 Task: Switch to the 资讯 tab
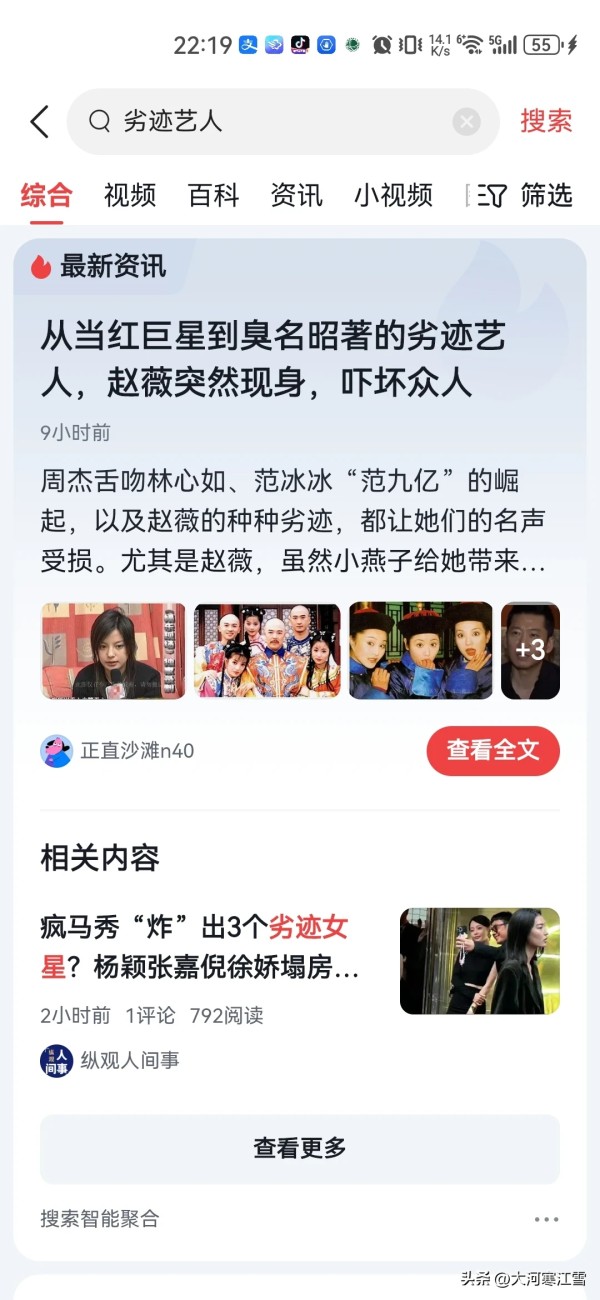(x=296, y=195)
